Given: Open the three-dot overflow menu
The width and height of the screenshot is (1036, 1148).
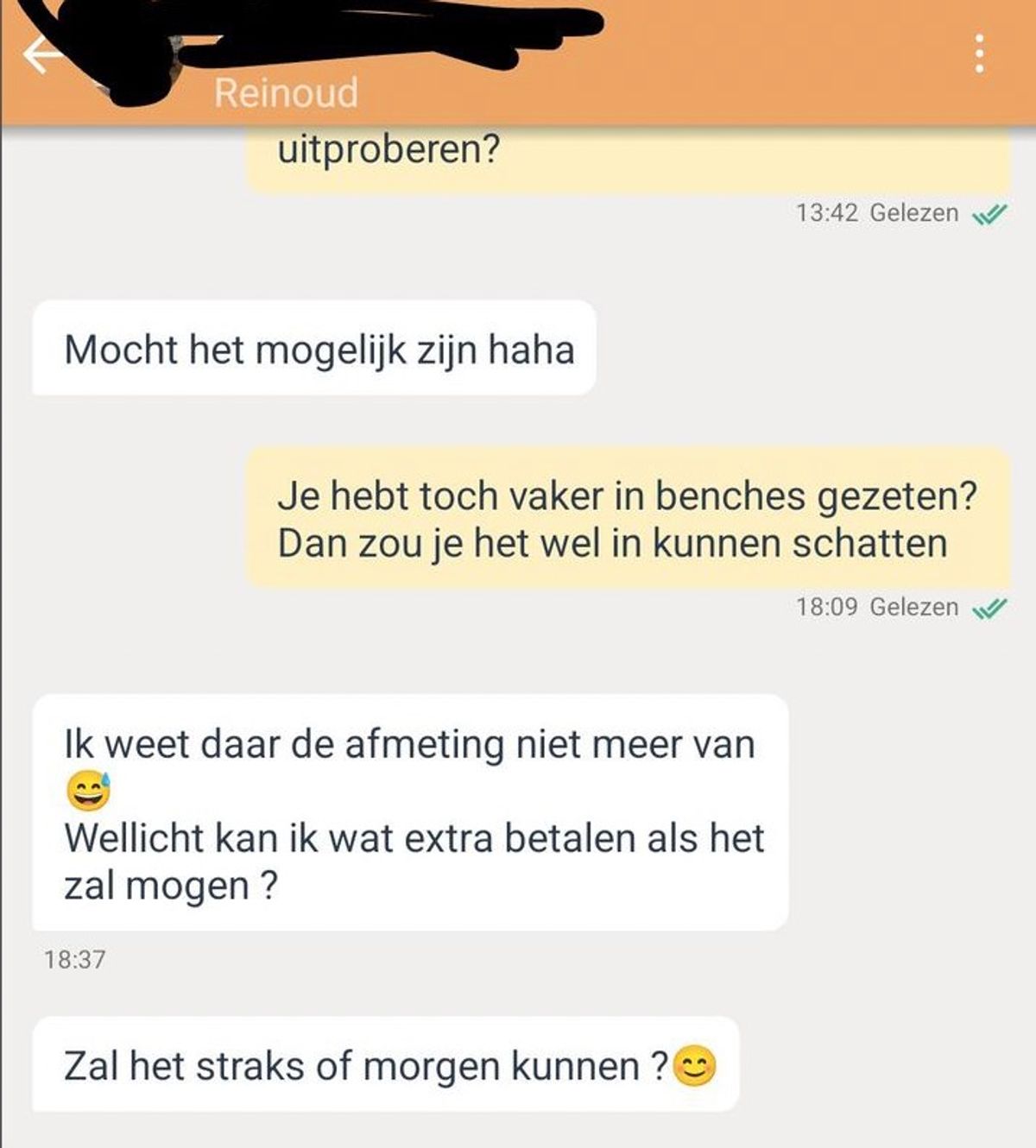Looking at the screenshot, I should click(979, 54).
